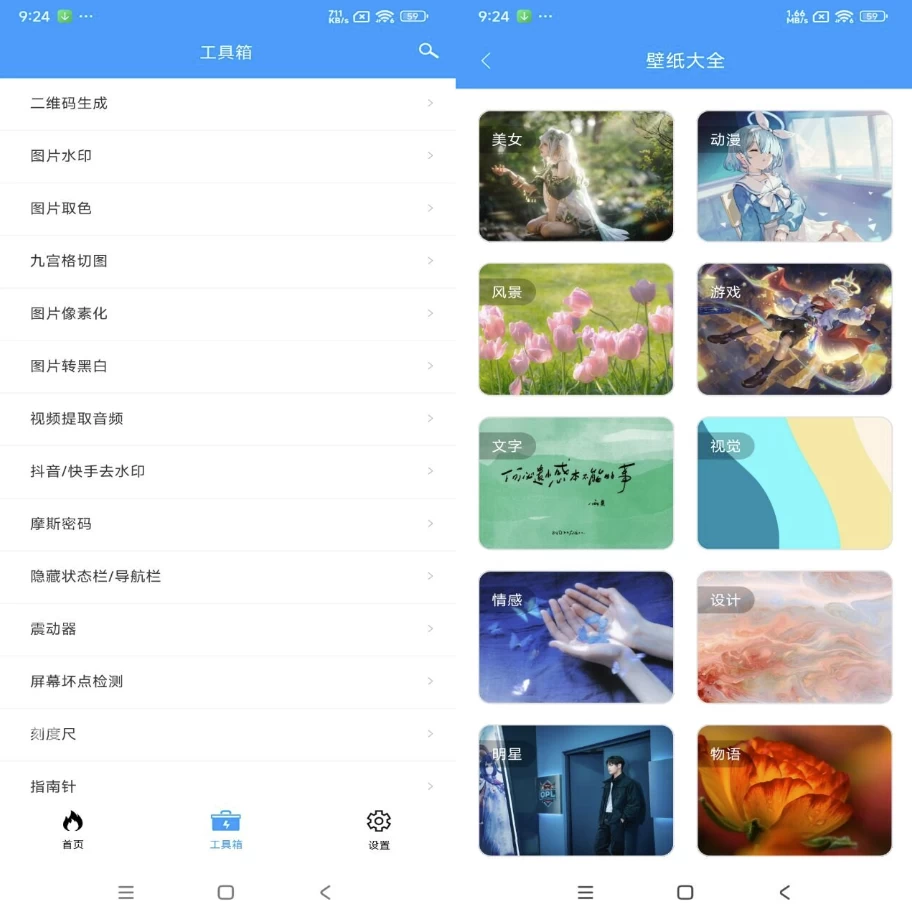View the 文字 wallpaper category

(576, 483)
